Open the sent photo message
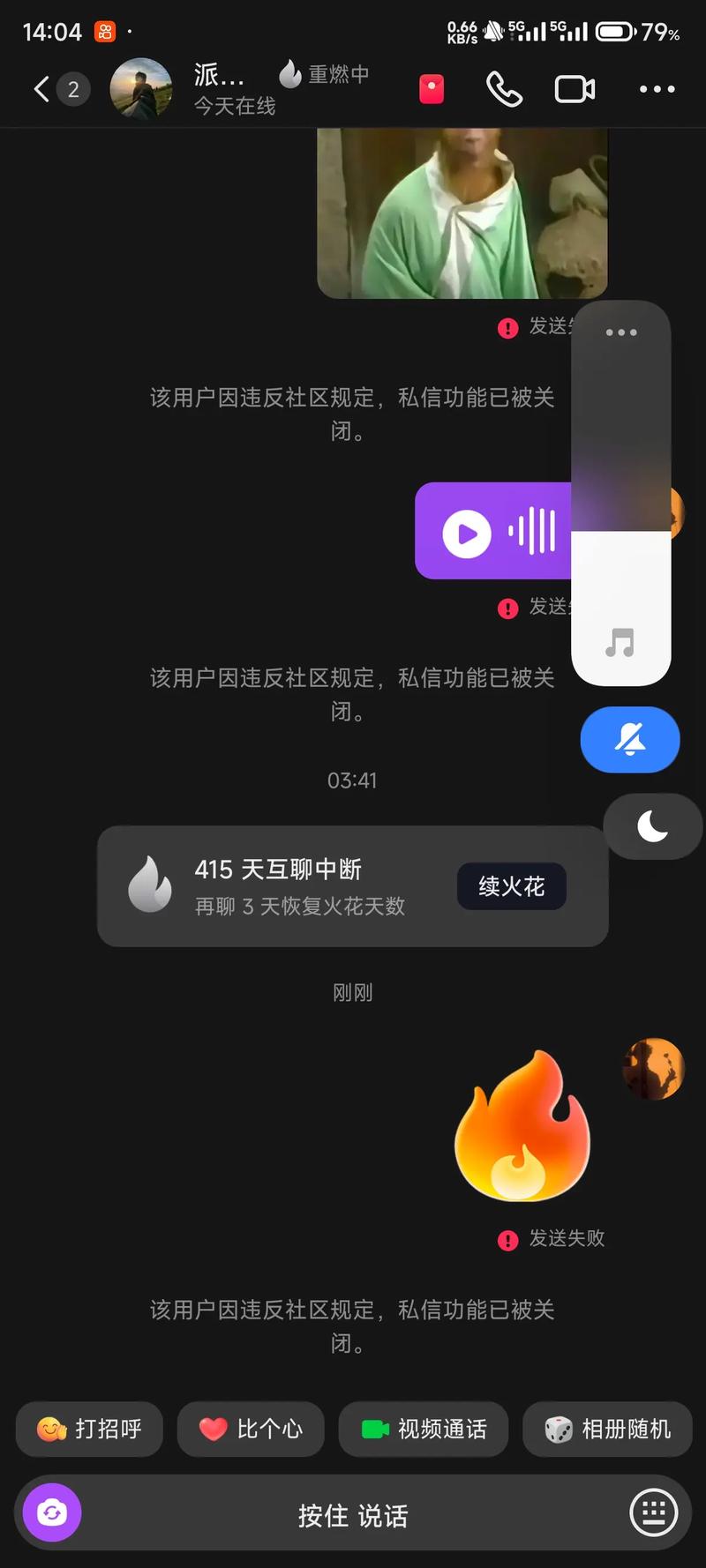This screenshot has height=1568, width=706. [x=462, y=212]
